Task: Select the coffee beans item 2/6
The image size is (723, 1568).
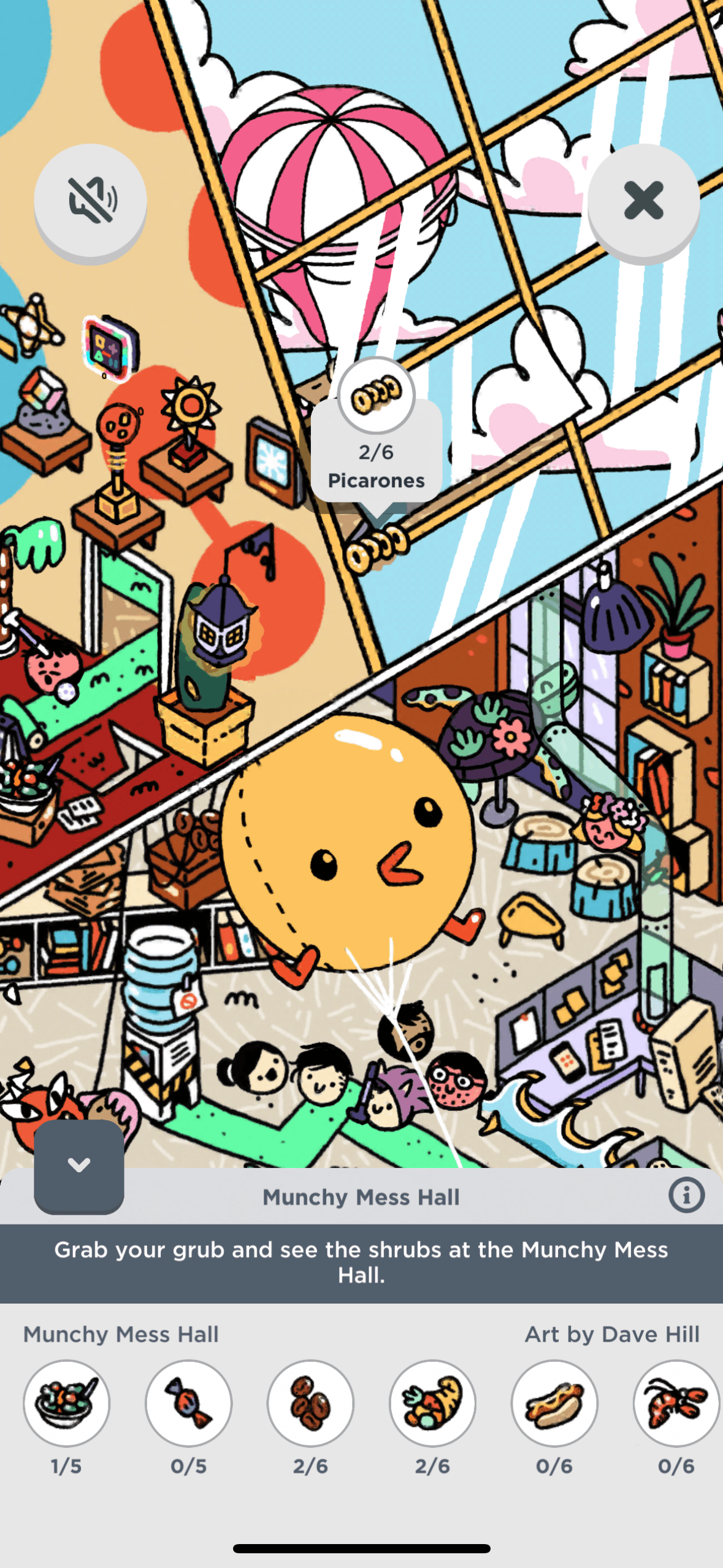Action: click(x=311, y=1403)
